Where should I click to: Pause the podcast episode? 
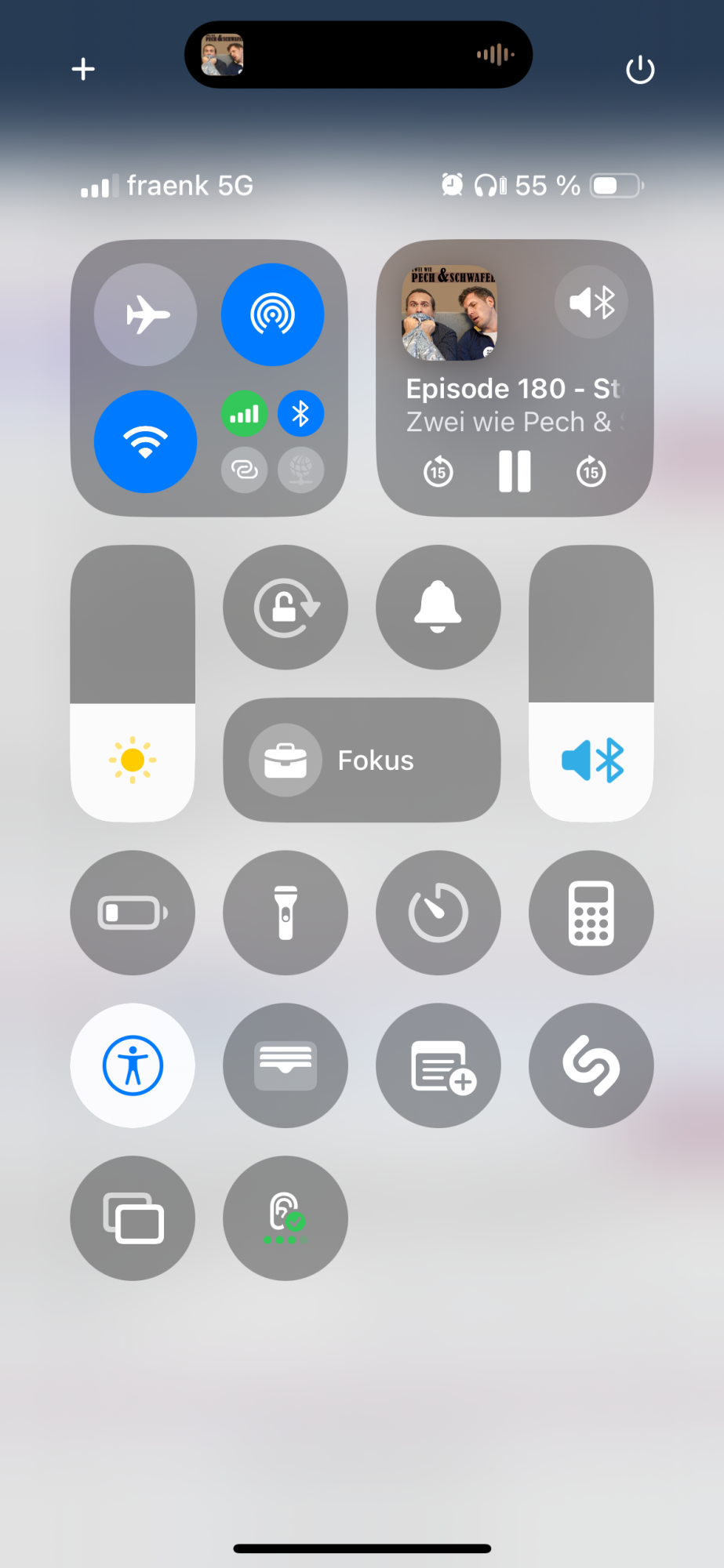[x=515, y=471]
